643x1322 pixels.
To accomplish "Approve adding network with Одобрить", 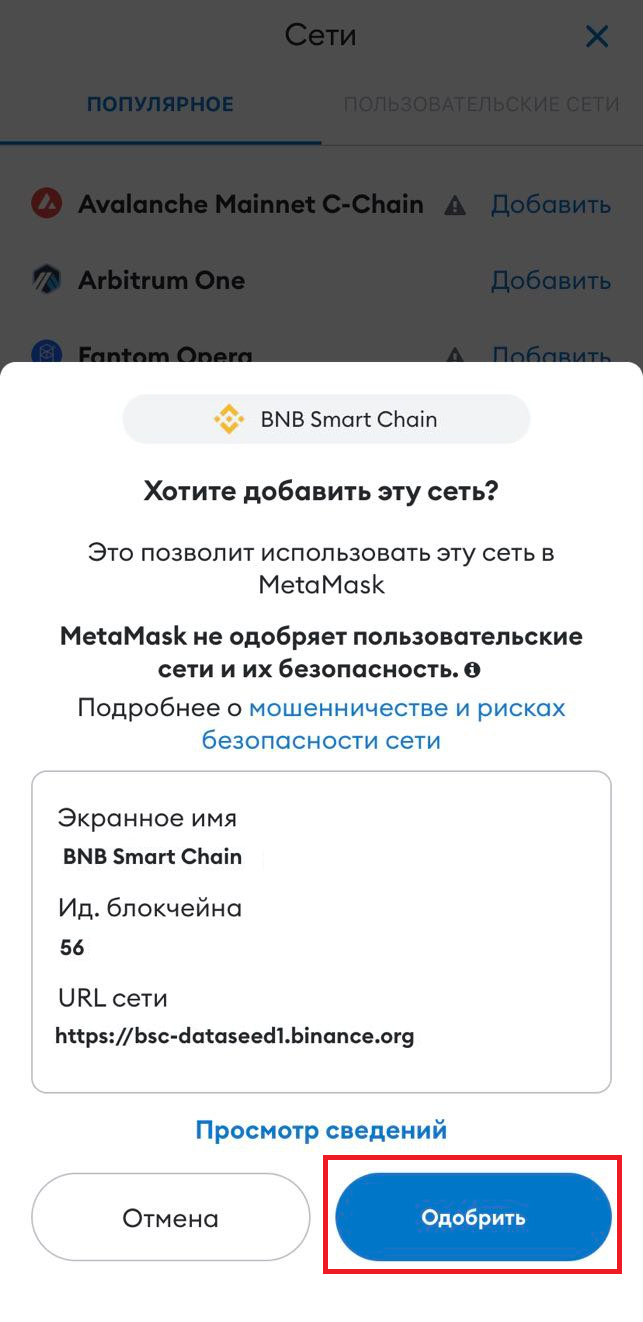I will 473,1216.
